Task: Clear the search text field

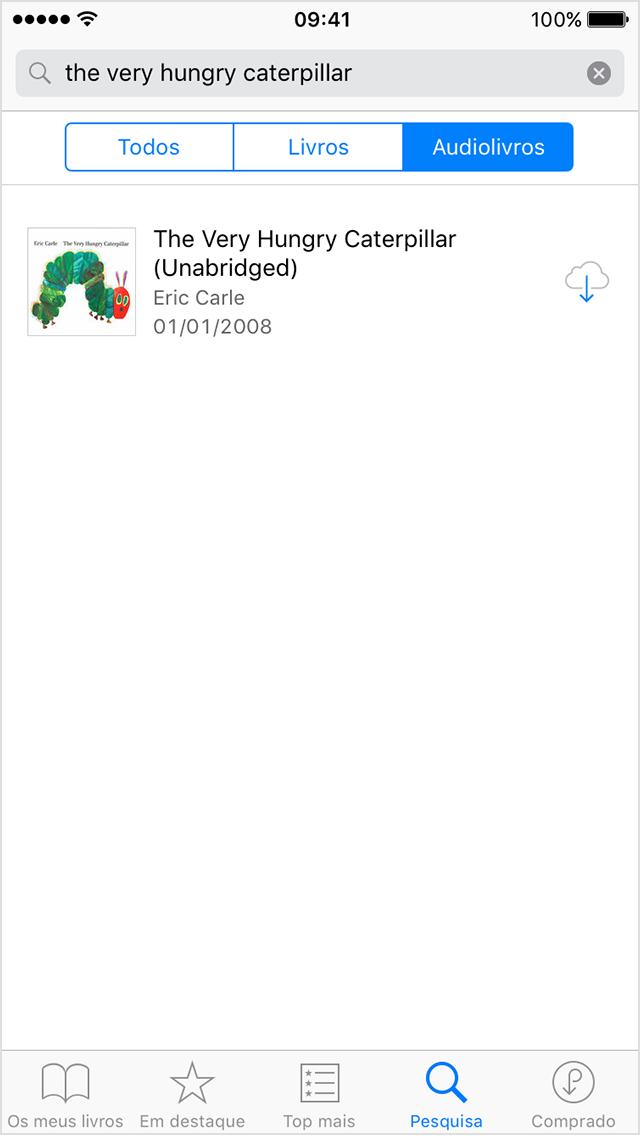Action: point(598,73)
